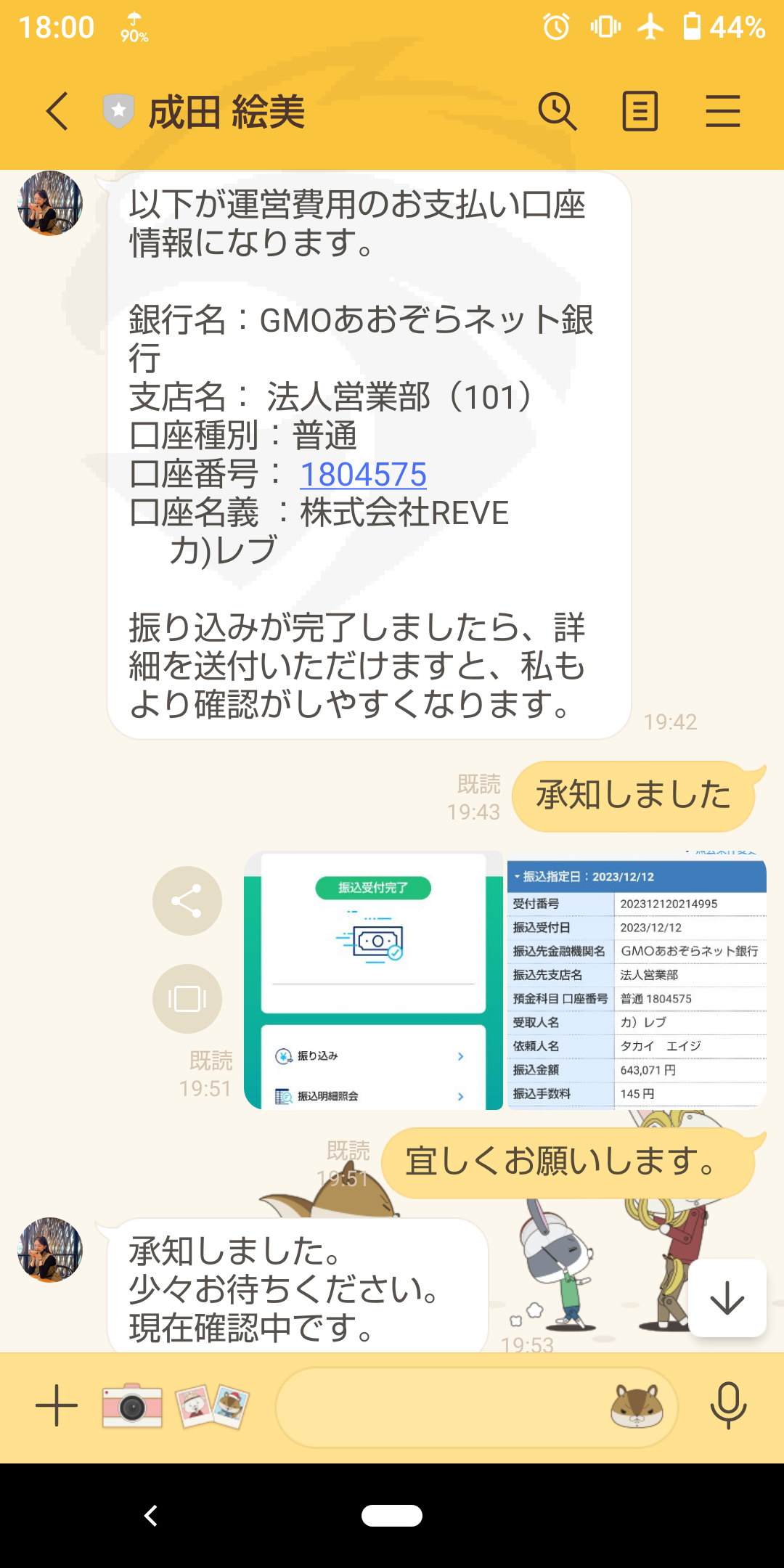Screen dimensions: 784x1568
Task: Tap 成田 絵美's avatar beside bank message
Action: [50, 203]
